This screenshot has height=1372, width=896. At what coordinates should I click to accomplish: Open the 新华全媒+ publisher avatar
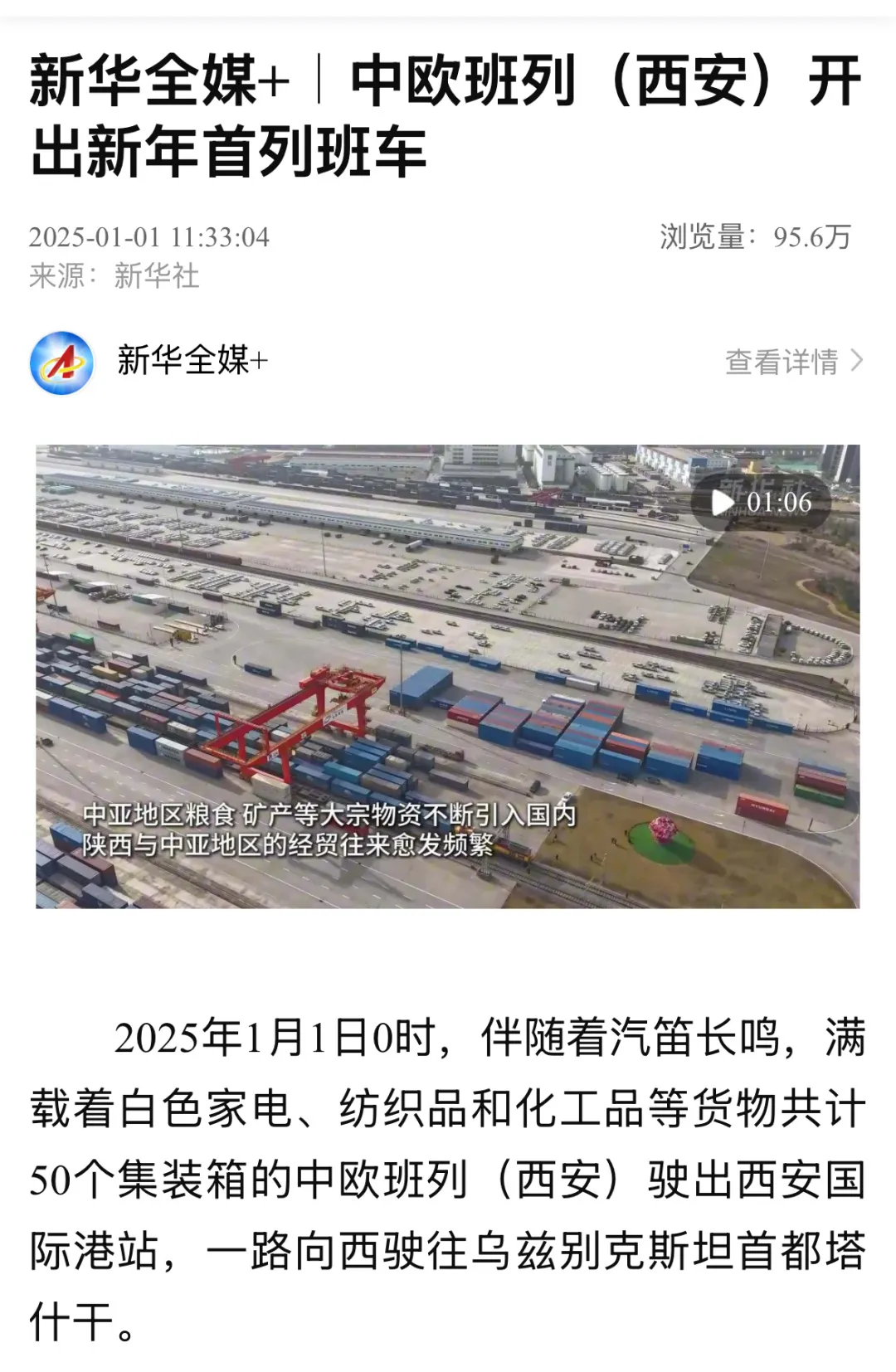[61, 362]
